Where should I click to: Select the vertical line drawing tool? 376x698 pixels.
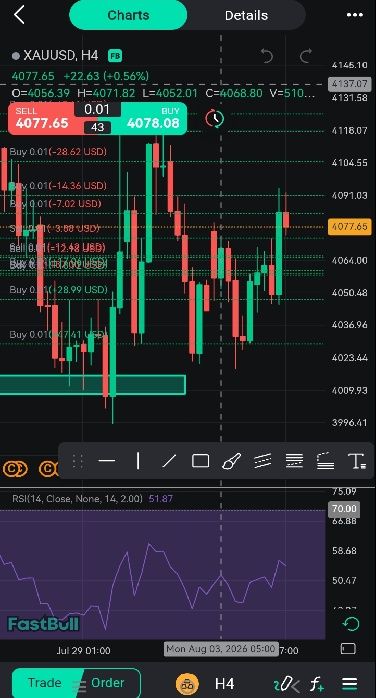pyautogui.click(x=138, y=461)
